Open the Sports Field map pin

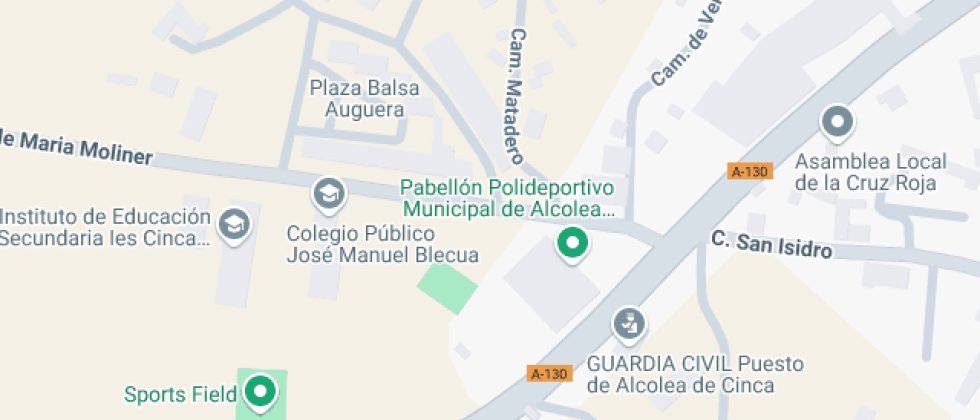click(261, 392)
